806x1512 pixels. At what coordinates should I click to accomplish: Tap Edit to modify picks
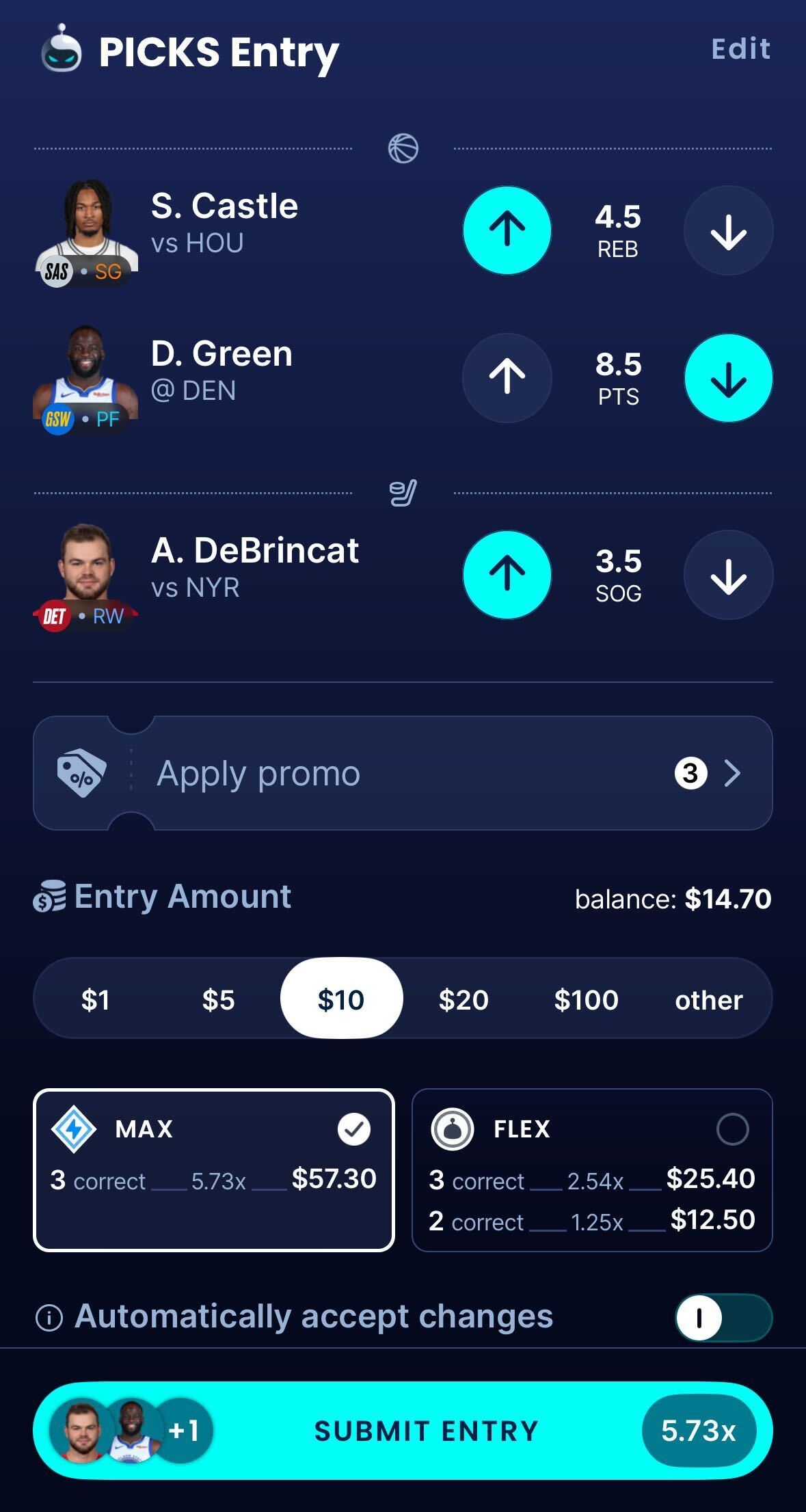[740, 49]
